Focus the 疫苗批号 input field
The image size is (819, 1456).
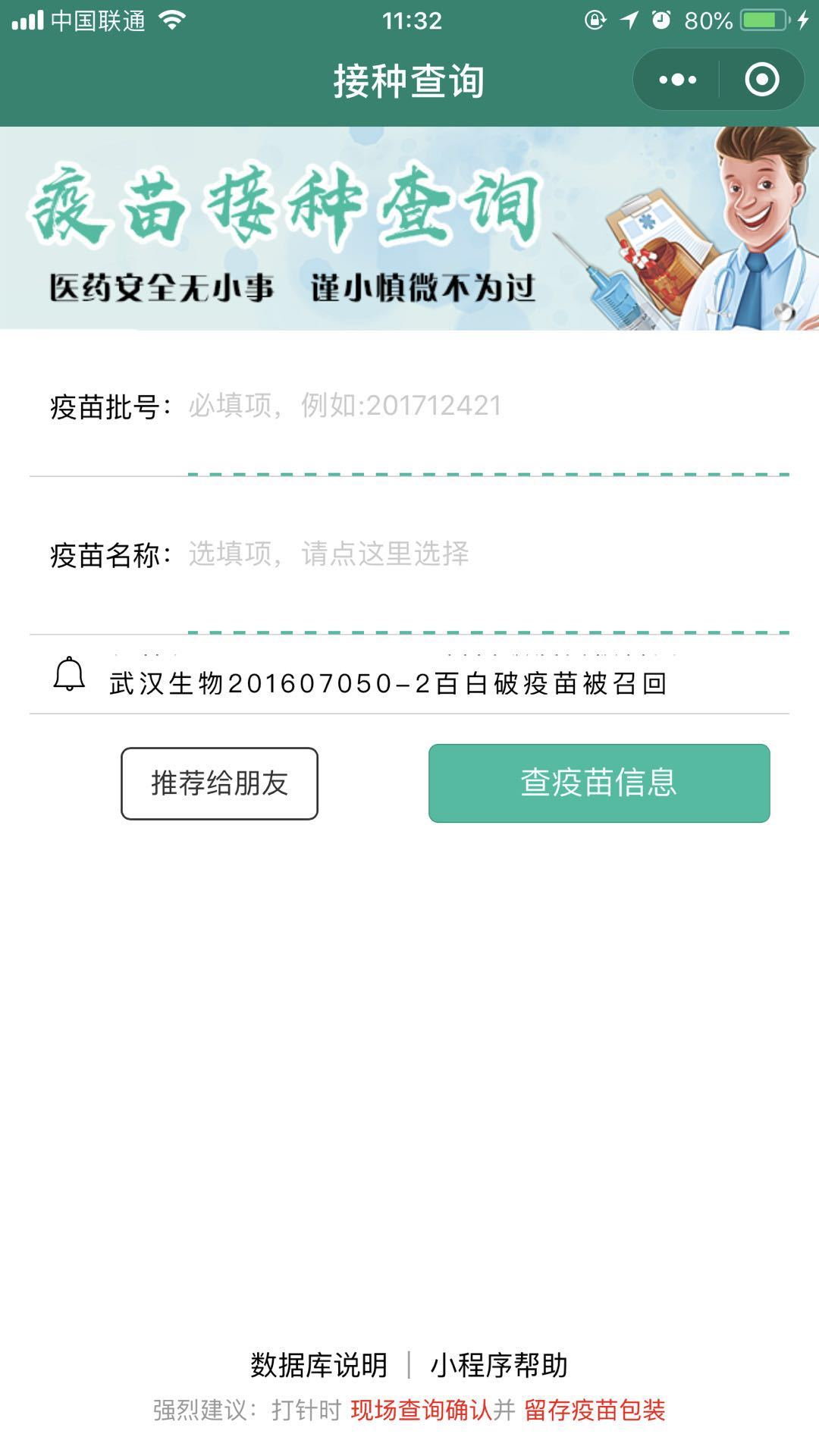click(x=485, y=406)
